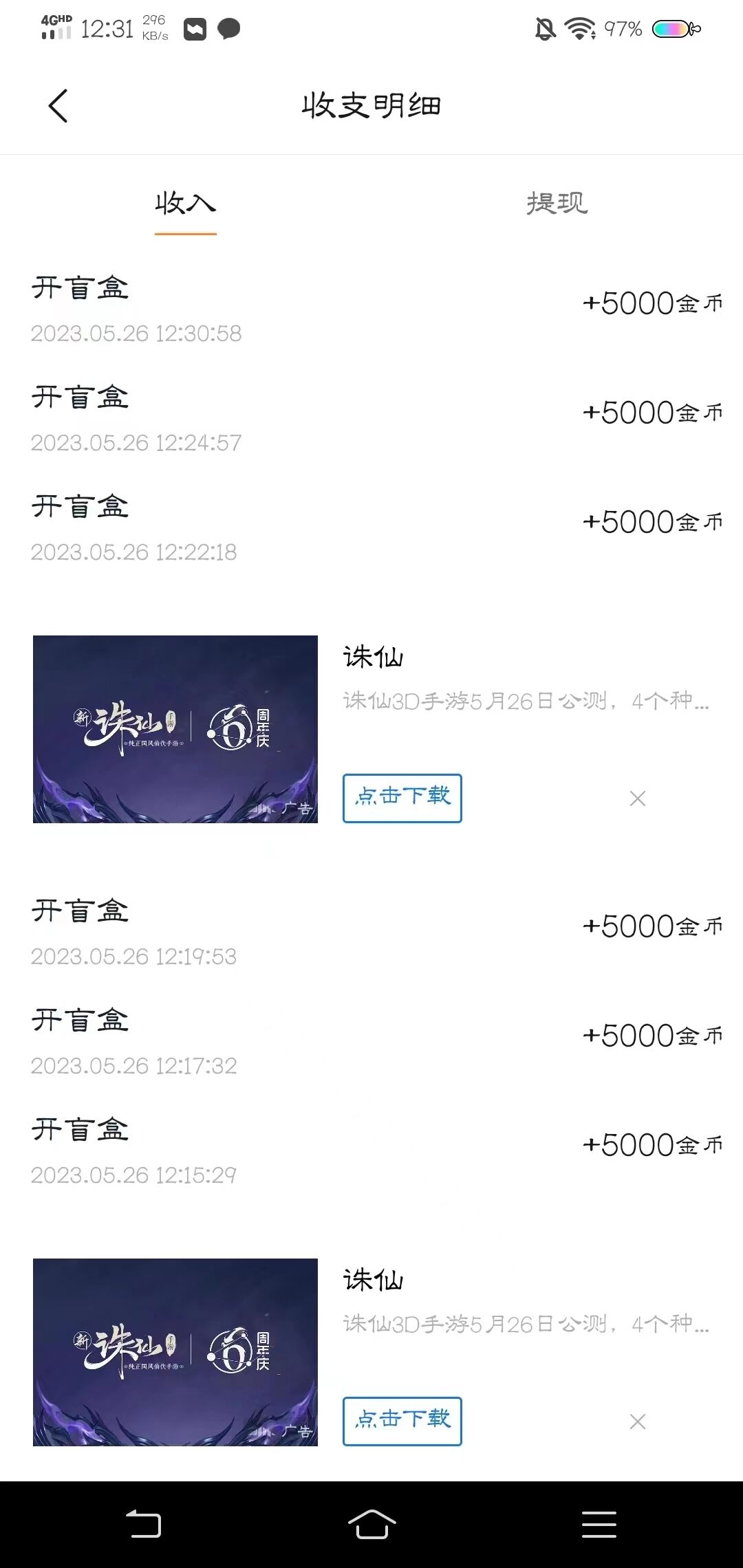Viewport: 743px width, 1568px height.
Task: Dismiss the 诛仙 ad following the 12:22:18 entry
Action: pyautogui.click(x=638, y=798)
